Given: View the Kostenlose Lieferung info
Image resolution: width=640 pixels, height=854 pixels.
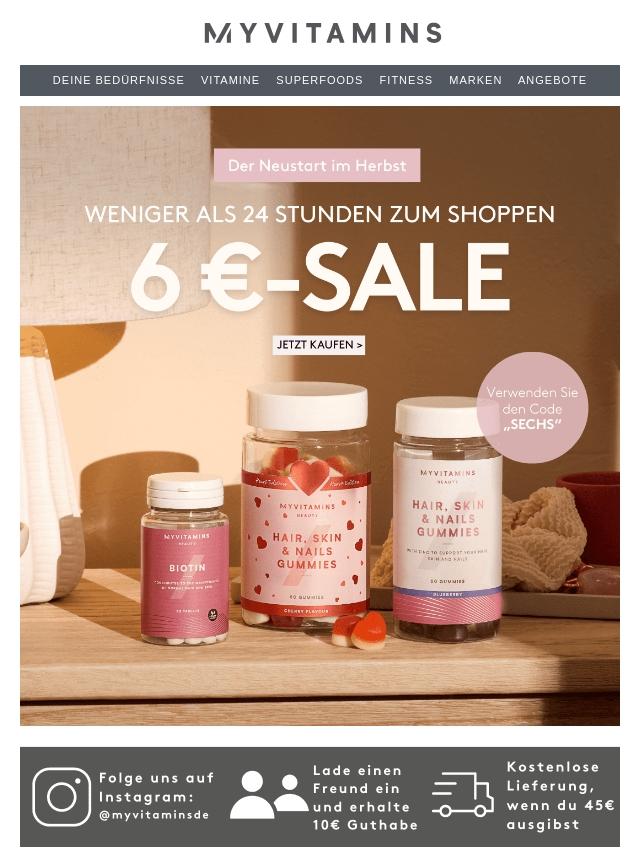Looking at the screenshot, I should point(523,795).
